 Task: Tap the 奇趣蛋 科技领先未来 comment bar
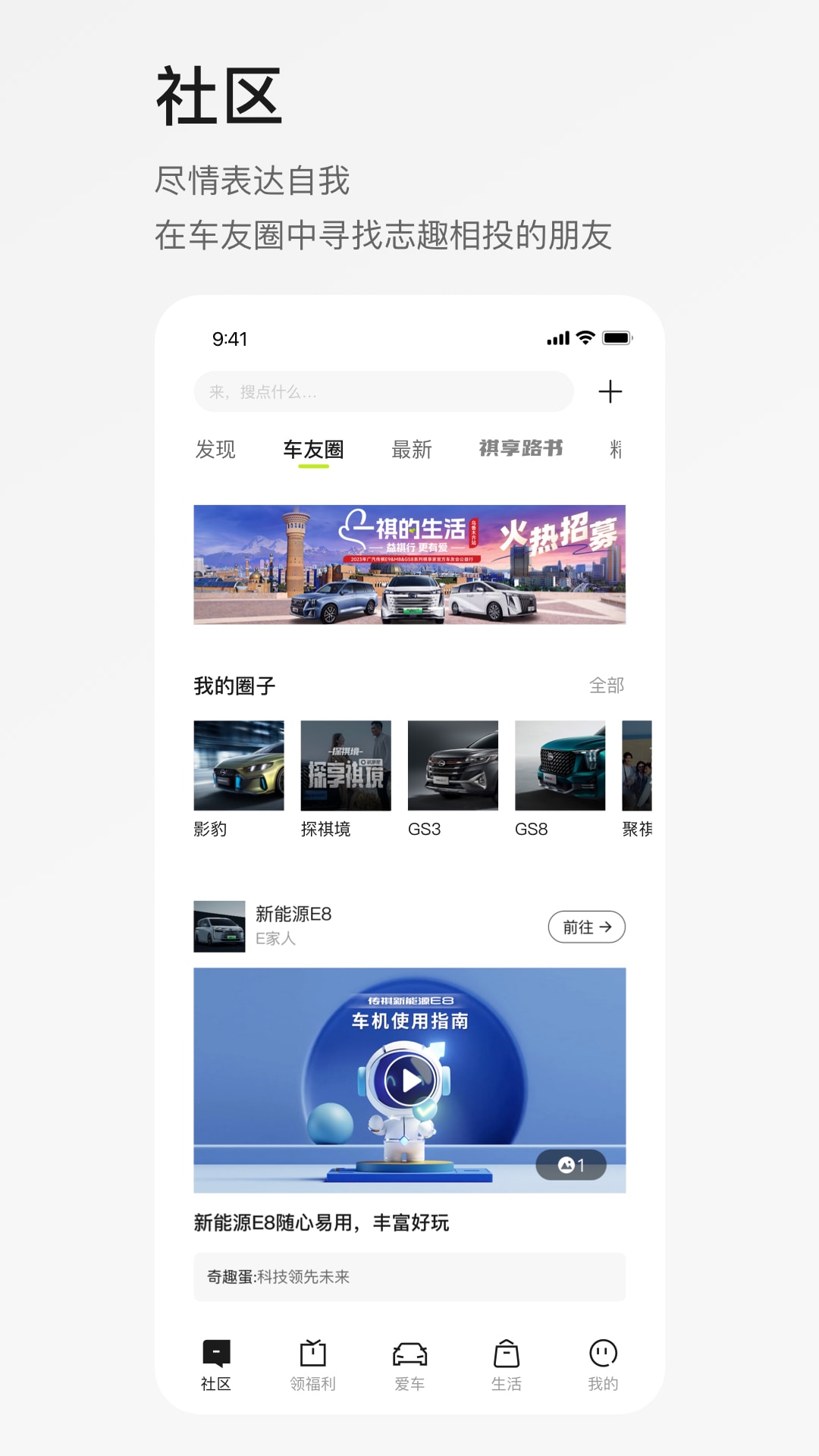click(409, 1276)
